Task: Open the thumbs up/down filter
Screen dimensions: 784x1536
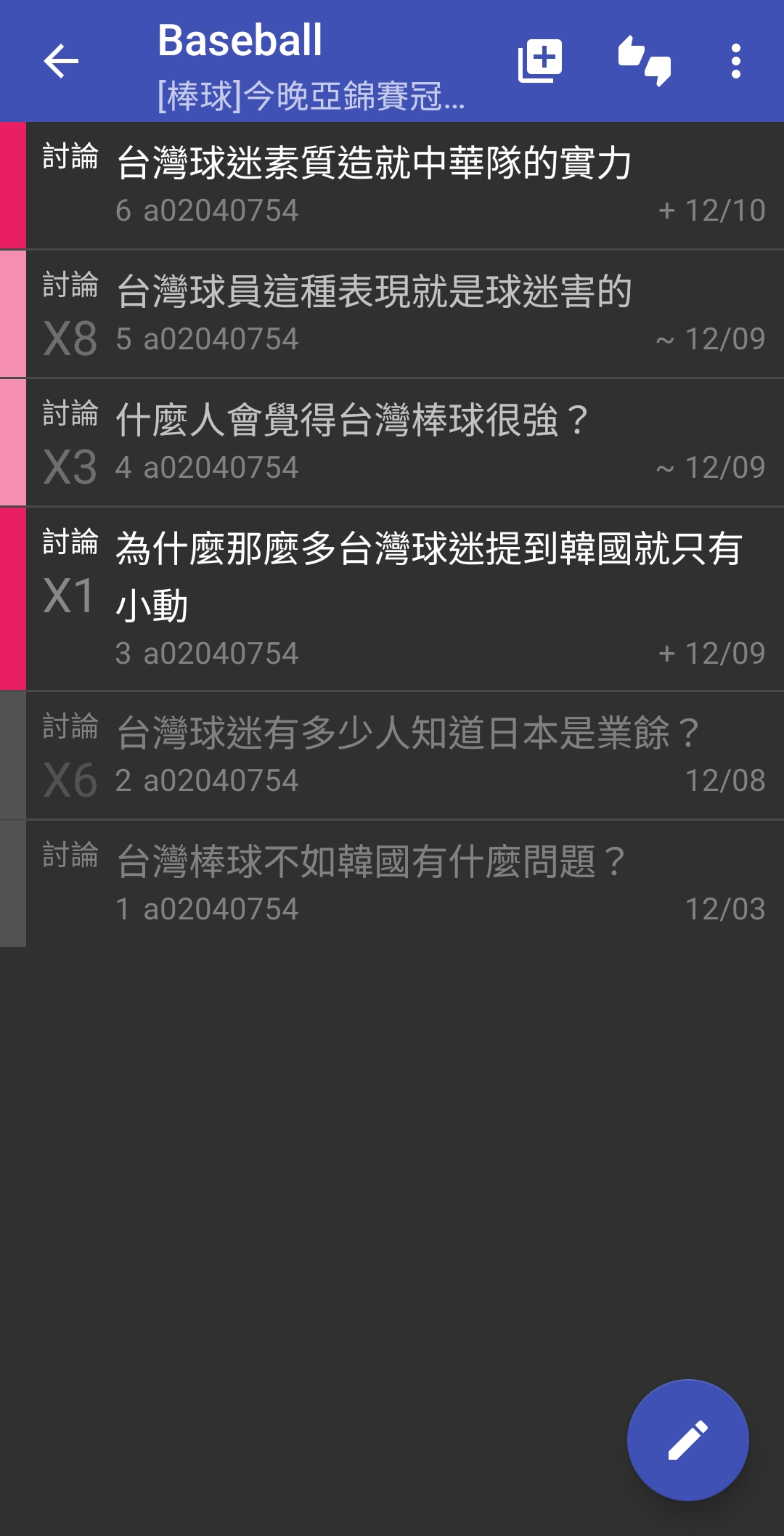Action: pyautogui.click(x=645, y=61)
